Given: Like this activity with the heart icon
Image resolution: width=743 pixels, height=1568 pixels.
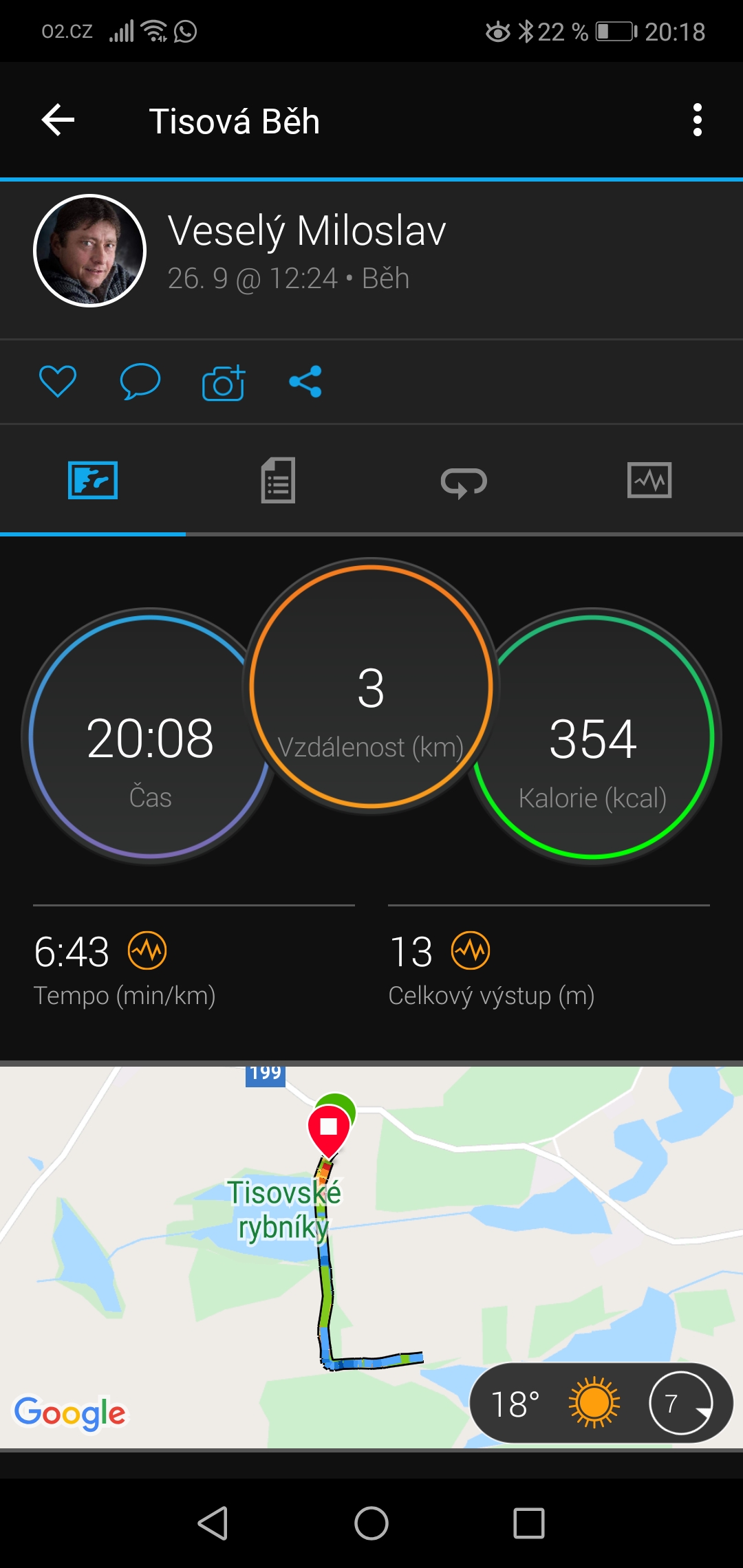Looking at the screenshot, I should (58, 381).
